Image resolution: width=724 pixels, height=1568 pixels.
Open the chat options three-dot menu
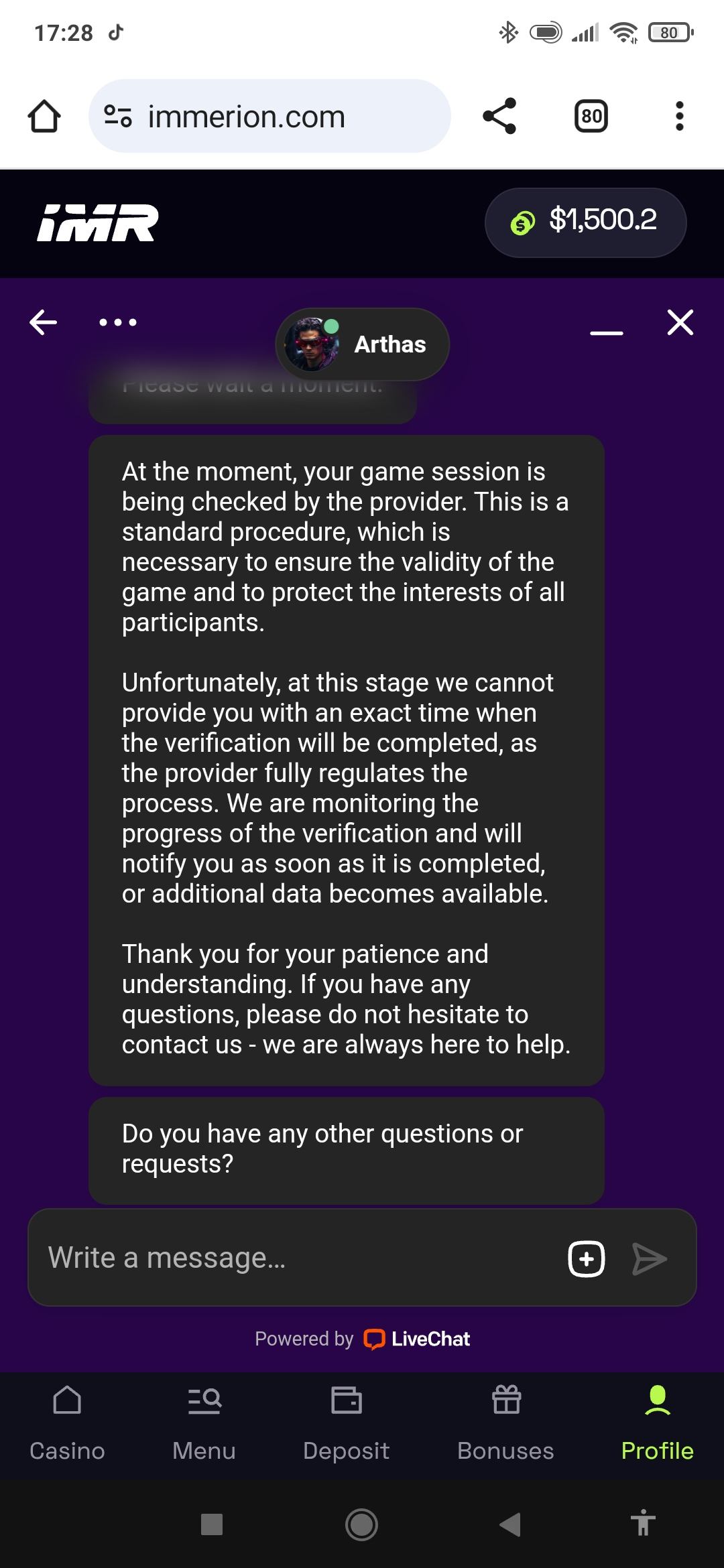(118, 322)
